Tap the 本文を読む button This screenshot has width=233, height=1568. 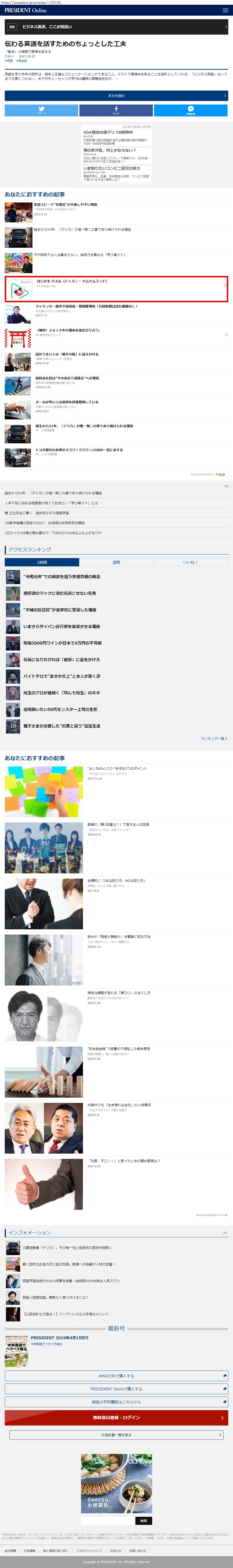coord(116,96)
